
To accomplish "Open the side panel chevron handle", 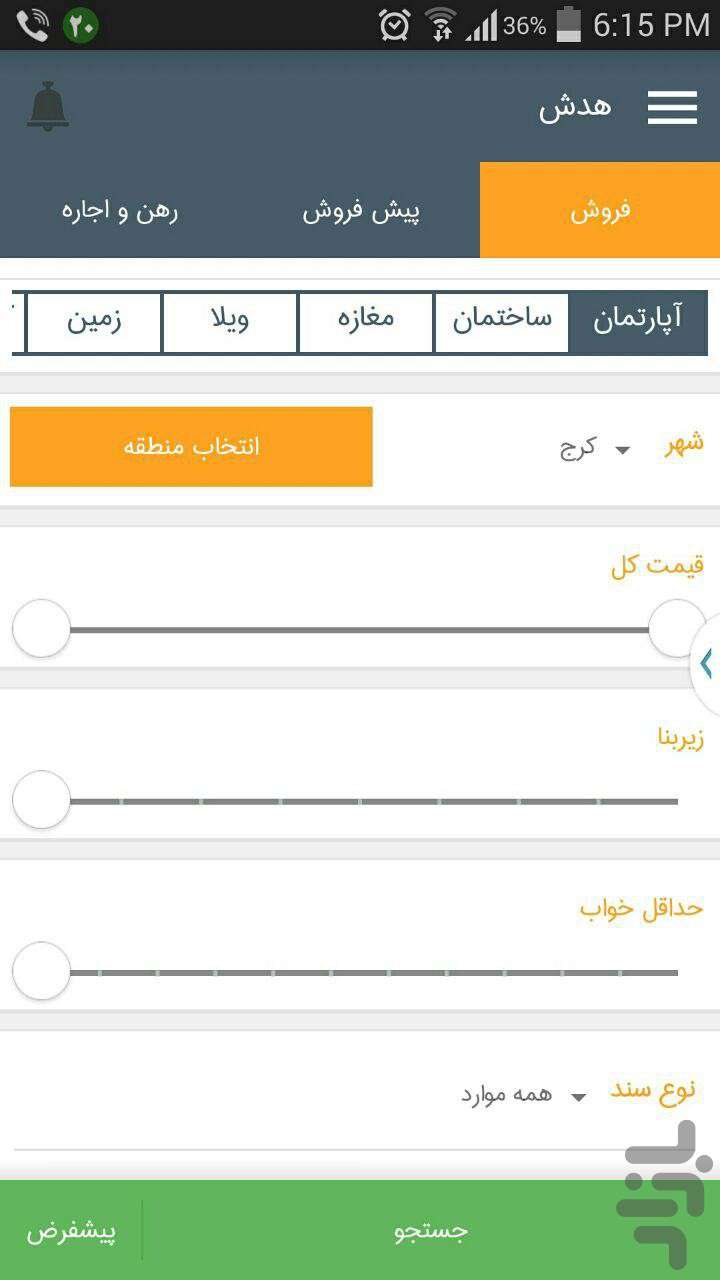I will pos(706,663).
